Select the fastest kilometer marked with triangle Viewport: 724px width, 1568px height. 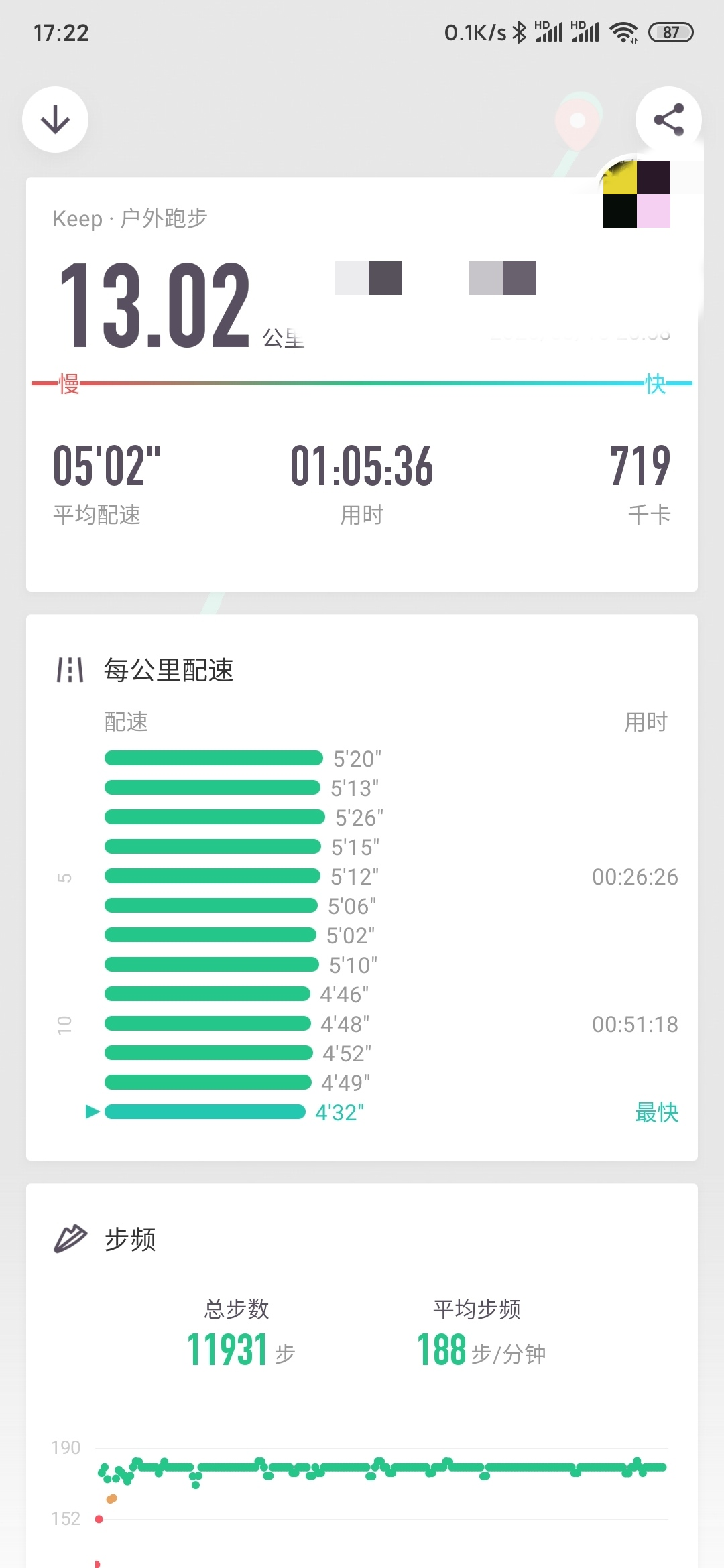click(x=94, y=1111)
